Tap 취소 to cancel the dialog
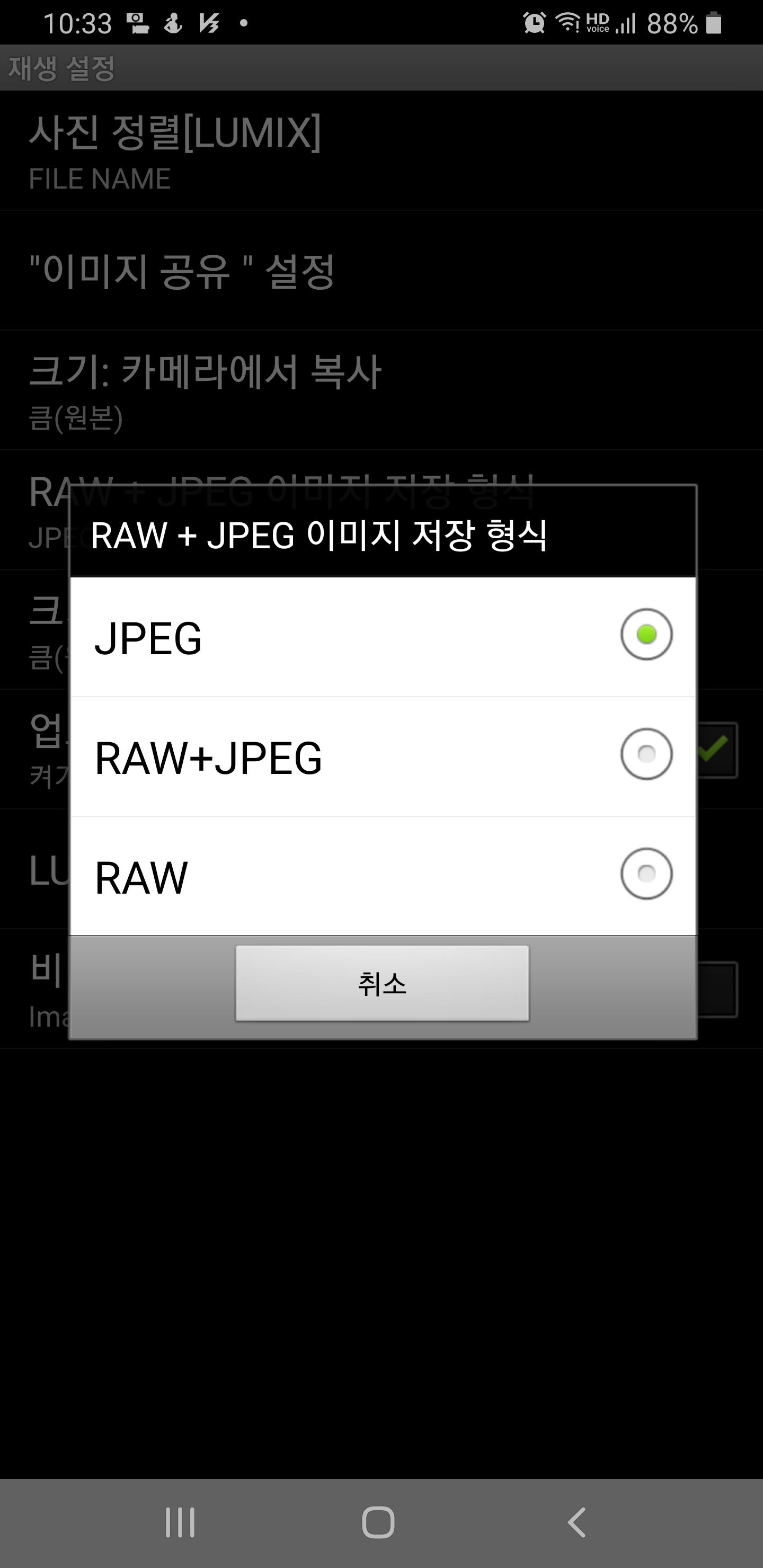This screenshot has height=1568, width=763. (x=383, y=983)
